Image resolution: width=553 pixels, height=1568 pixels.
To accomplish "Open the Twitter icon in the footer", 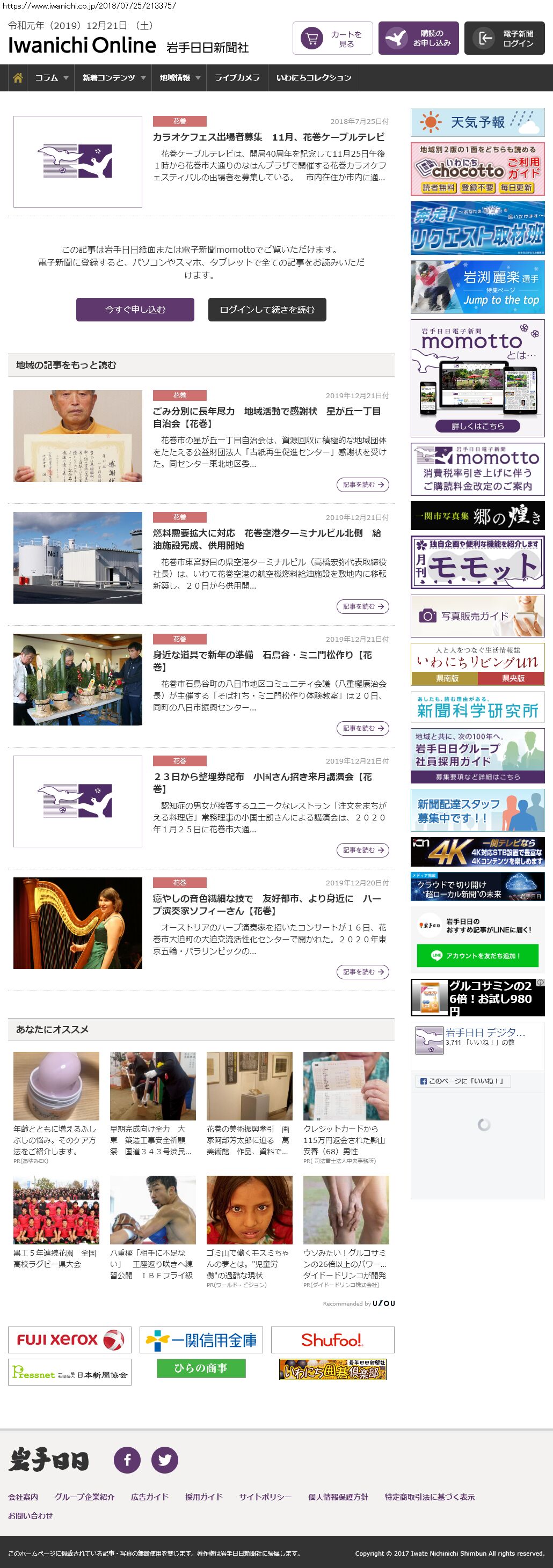I will pos(164,1460).
